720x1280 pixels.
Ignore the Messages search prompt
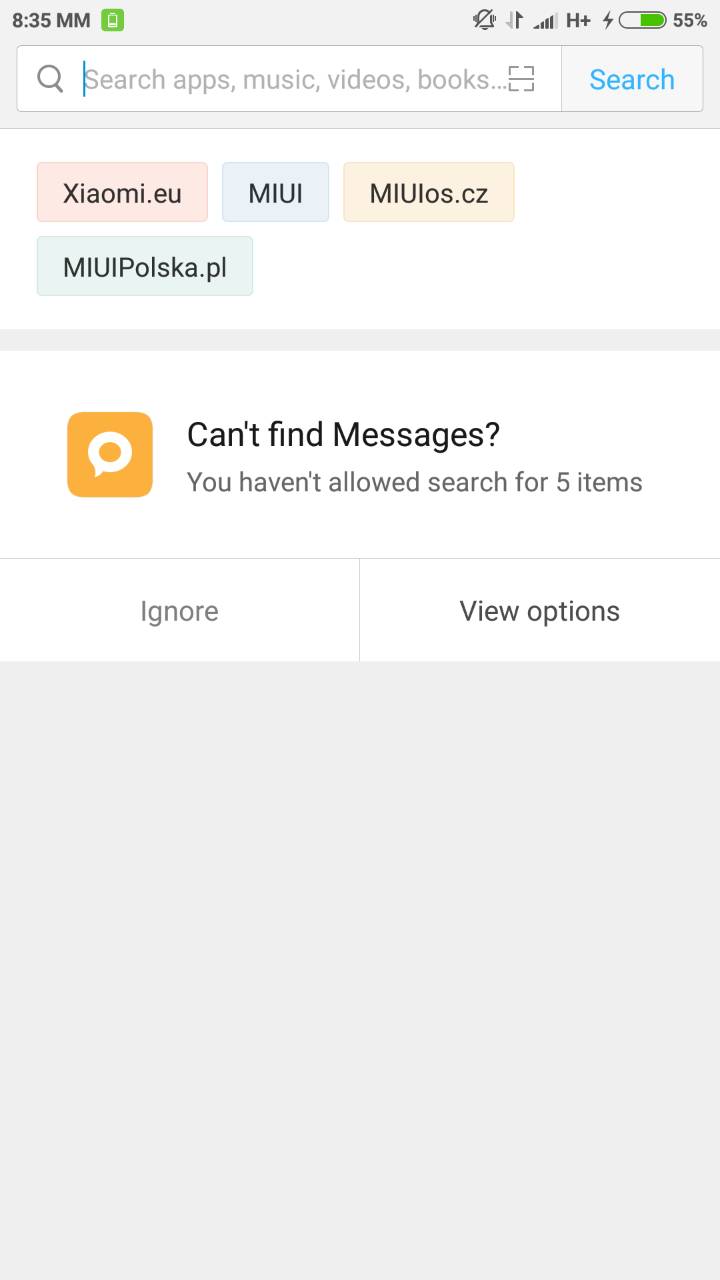(179, 611)
